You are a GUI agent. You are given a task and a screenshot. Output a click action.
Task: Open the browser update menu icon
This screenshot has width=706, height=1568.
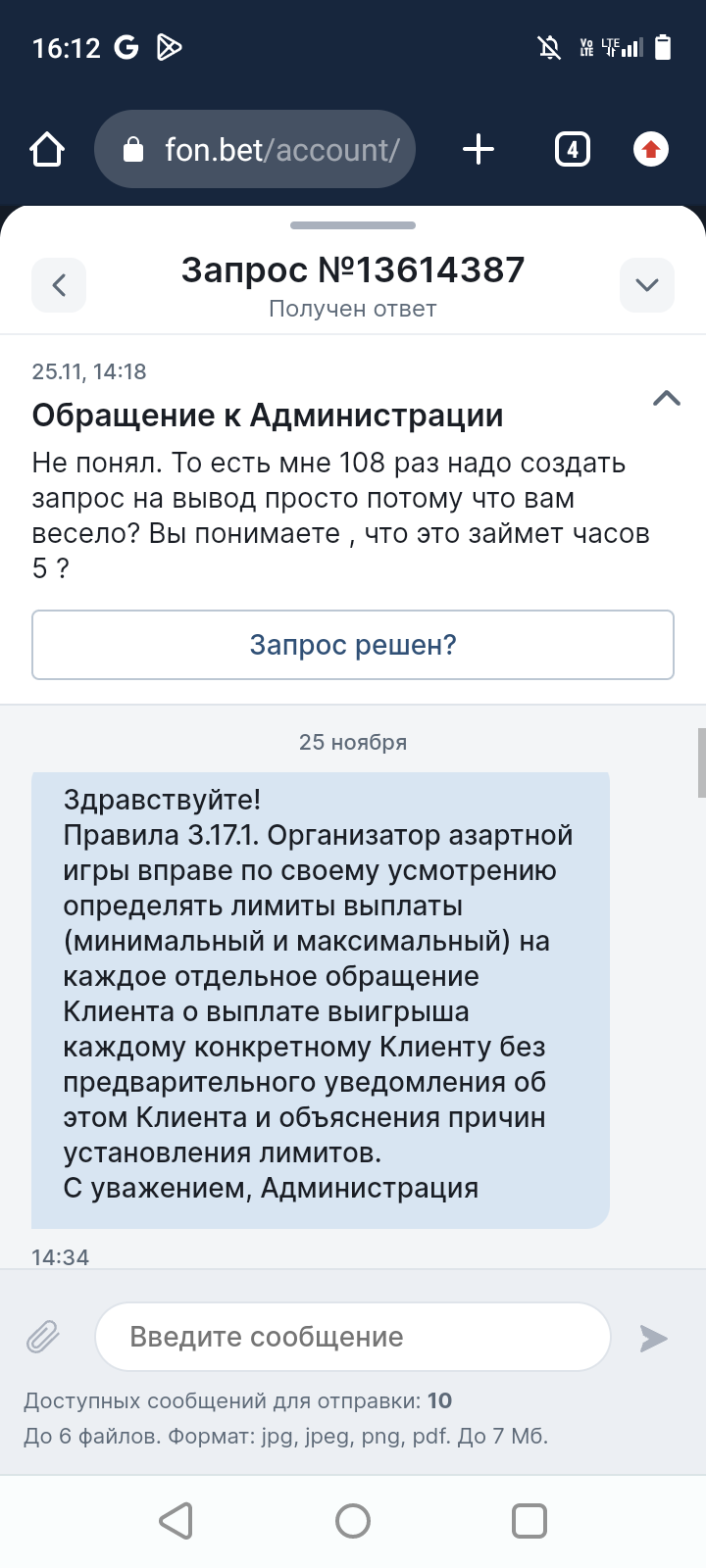(650, 150)
